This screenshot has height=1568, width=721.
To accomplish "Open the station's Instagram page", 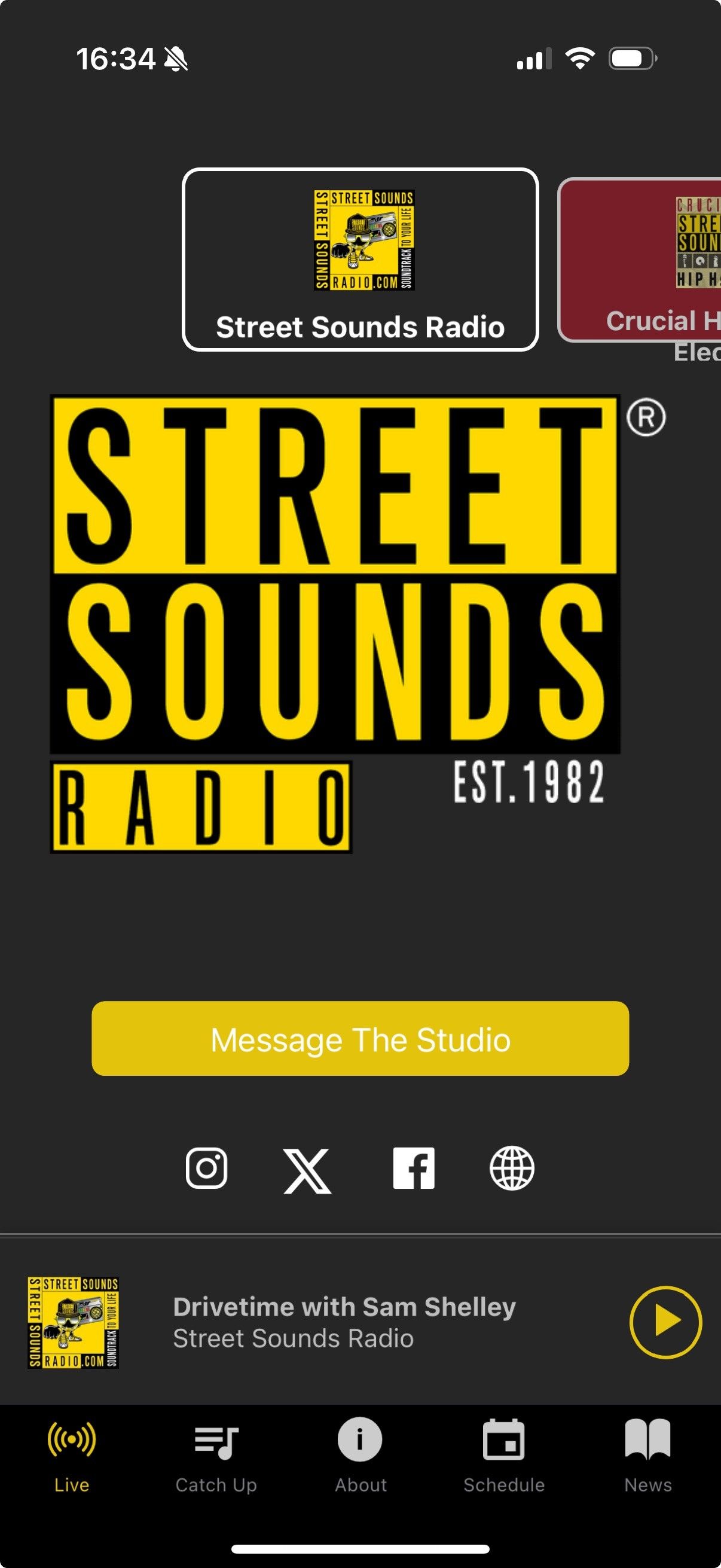I will coord(207,1168).
